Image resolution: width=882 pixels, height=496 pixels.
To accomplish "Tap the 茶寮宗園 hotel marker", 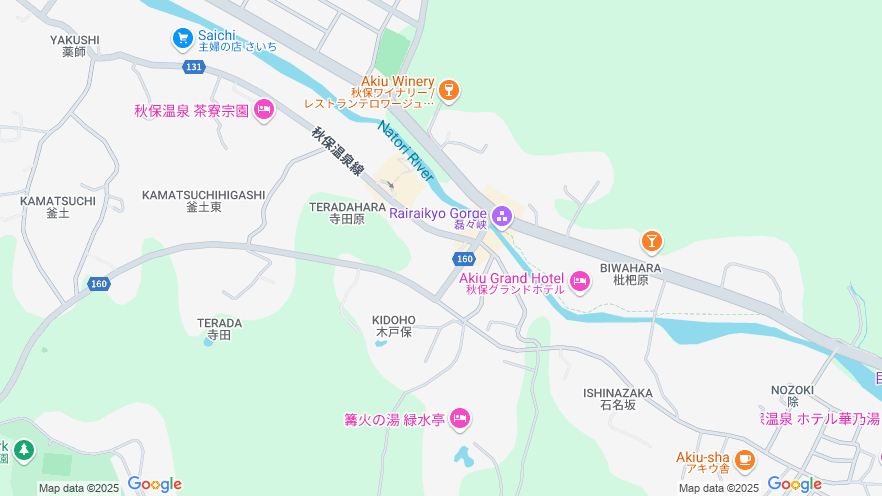I will click(264, 110).
